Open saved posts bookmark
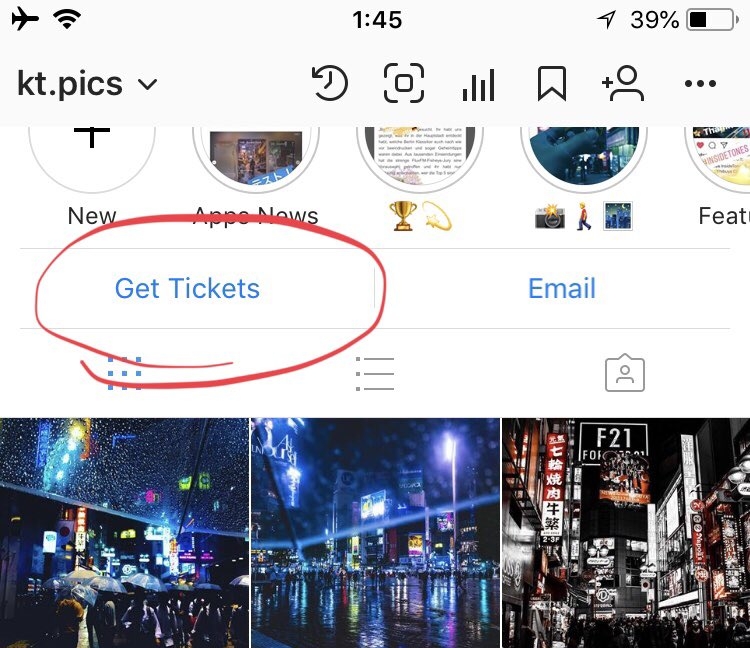The width and height of the screenshot is (750, 648). pyautogui.click(x=551, y=84)
